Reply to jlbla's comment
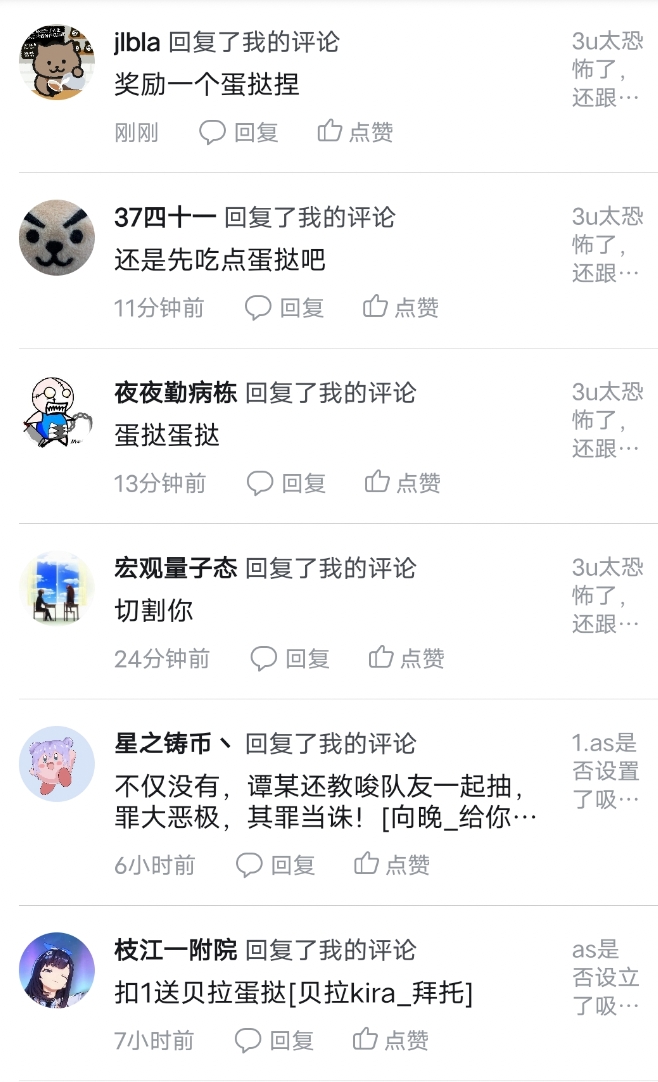The height and width of the screenshot is (1082, 658). tap(239, 132)
